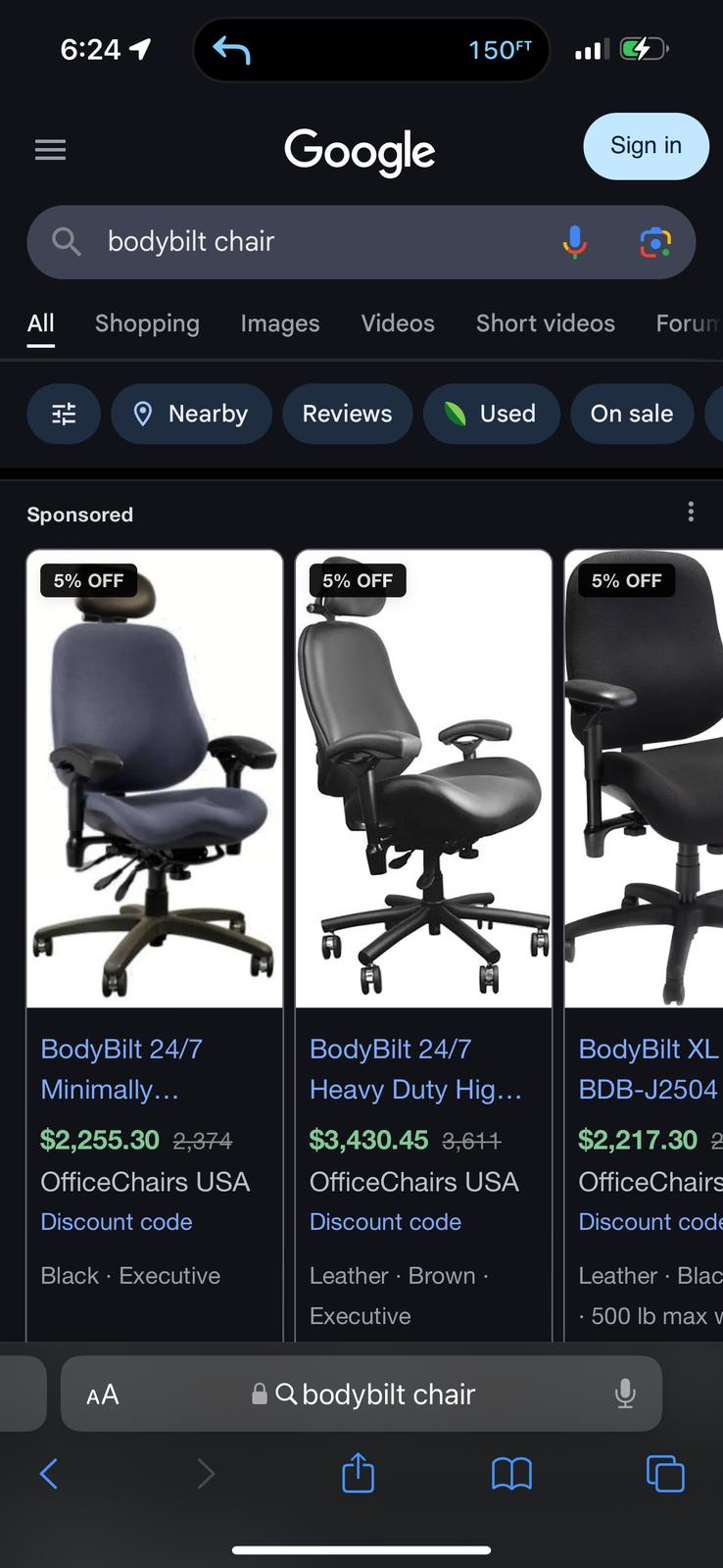Switch to the Short videos tab
This screenshot has height=1568, width=723.
pos(546,323)
